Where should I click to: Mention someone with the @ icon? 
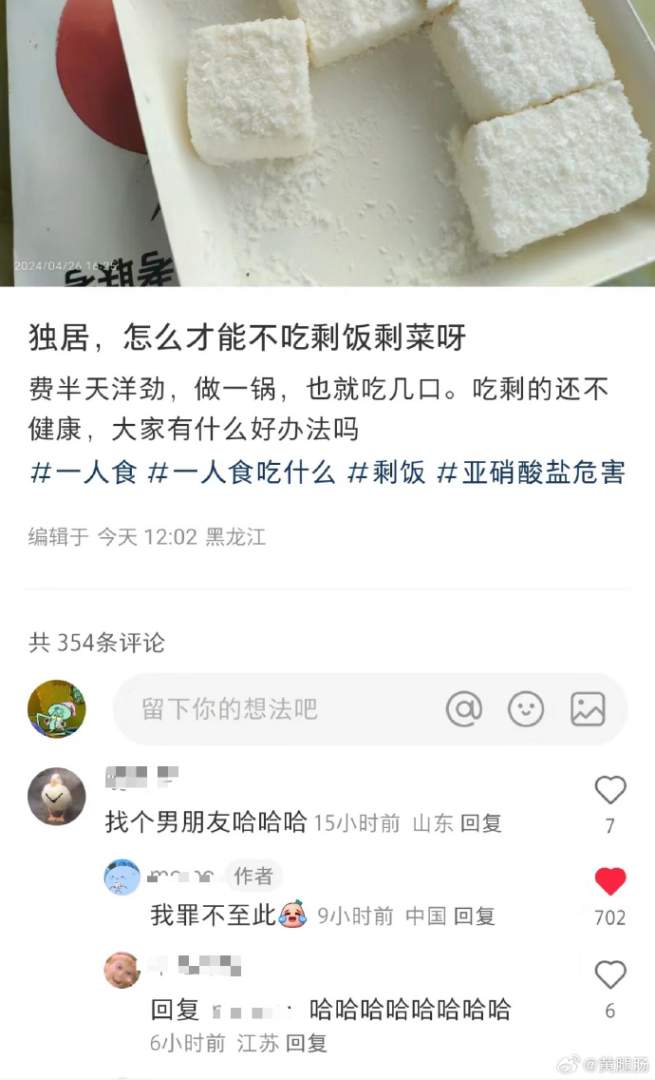[x=463, y=709]
